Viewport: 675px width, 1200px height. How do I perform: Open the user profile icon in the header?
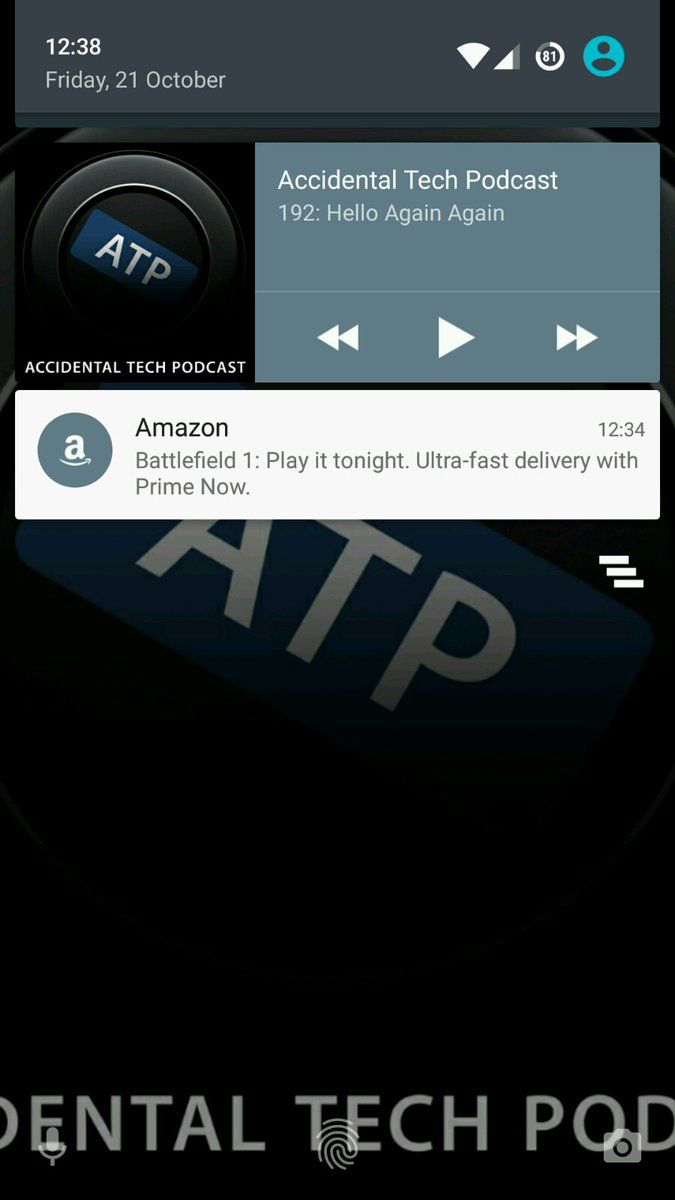click(x=604, y=56)
